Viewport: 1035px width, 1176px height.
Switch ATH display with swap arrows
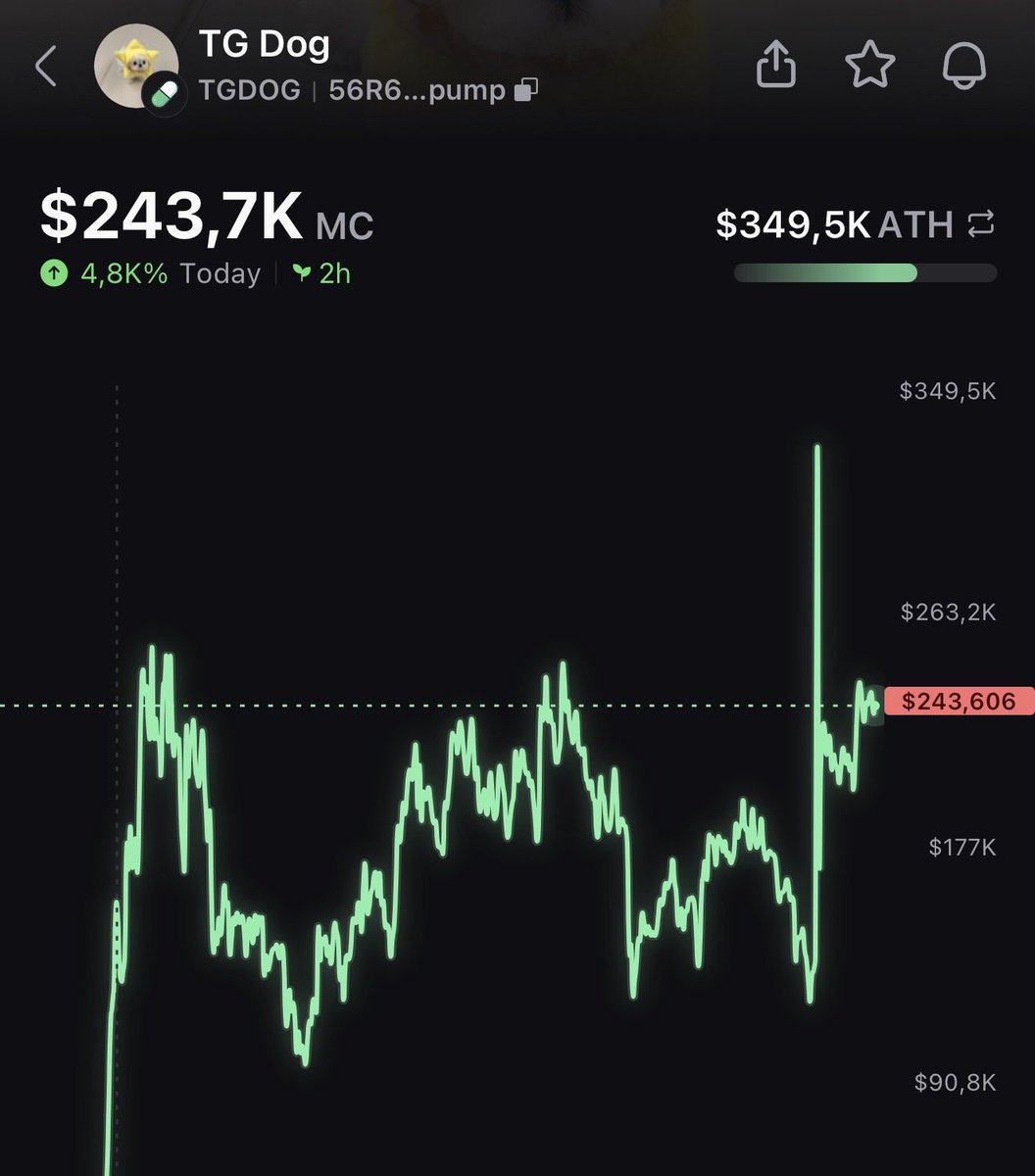pos(980,224)
